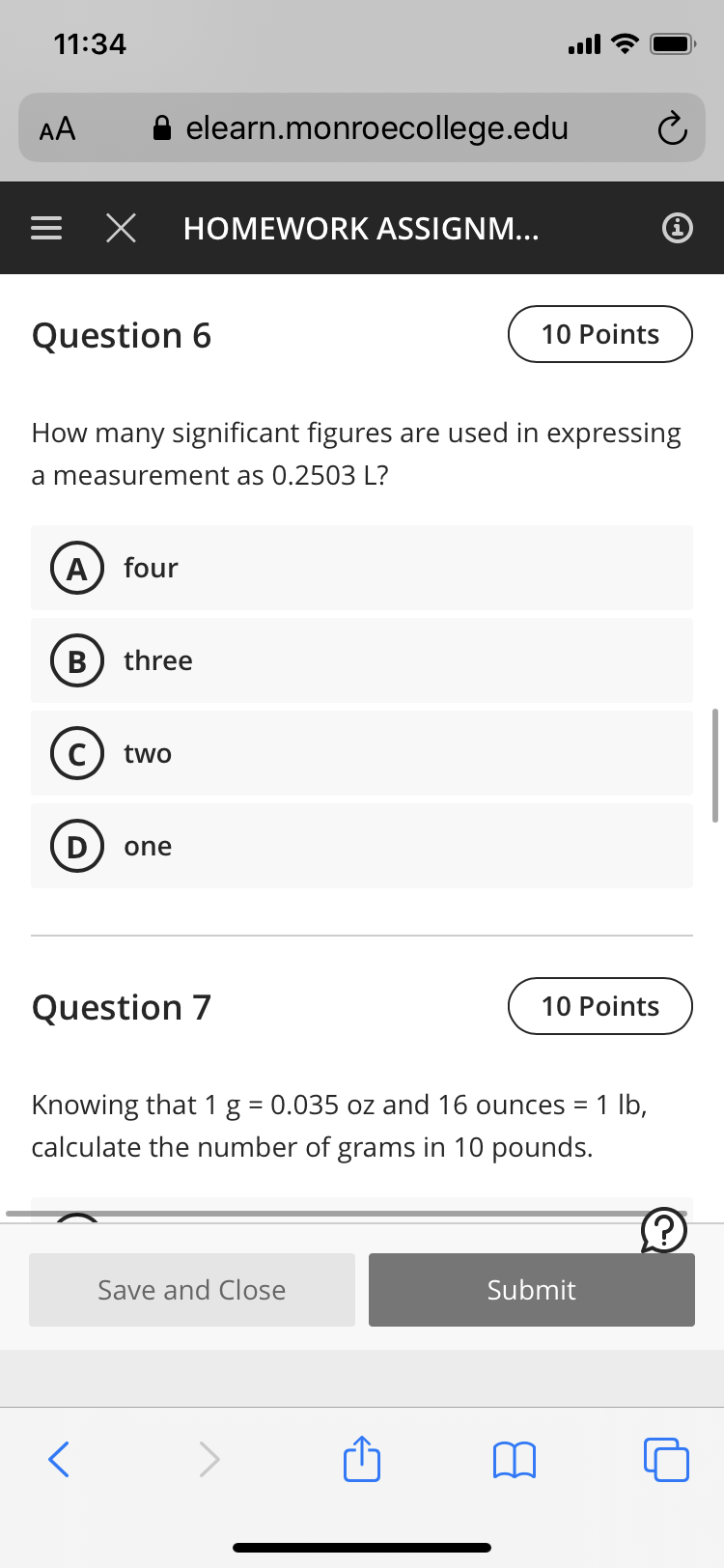The width and height of the screenshot is (724, 1568).
Task: Open the hamburger menu
Action: click(x=46, y=229)
